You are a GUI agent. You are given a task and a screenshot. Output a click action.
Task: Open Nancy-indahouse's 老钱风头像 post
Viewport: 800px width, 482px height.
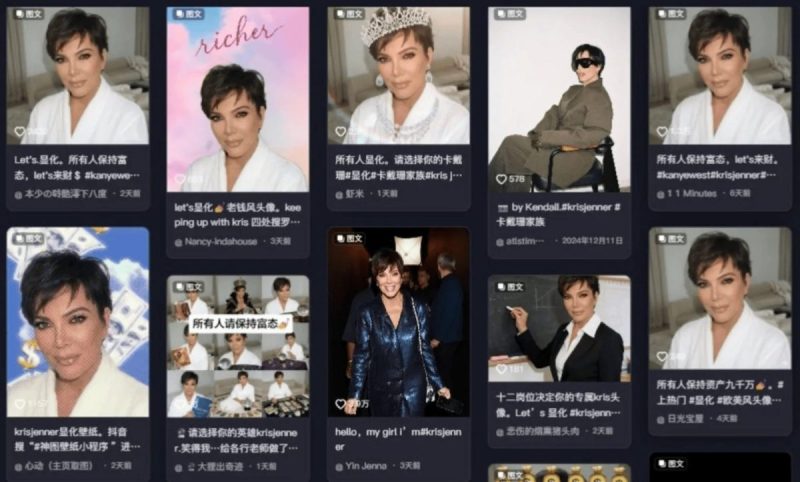238,99
